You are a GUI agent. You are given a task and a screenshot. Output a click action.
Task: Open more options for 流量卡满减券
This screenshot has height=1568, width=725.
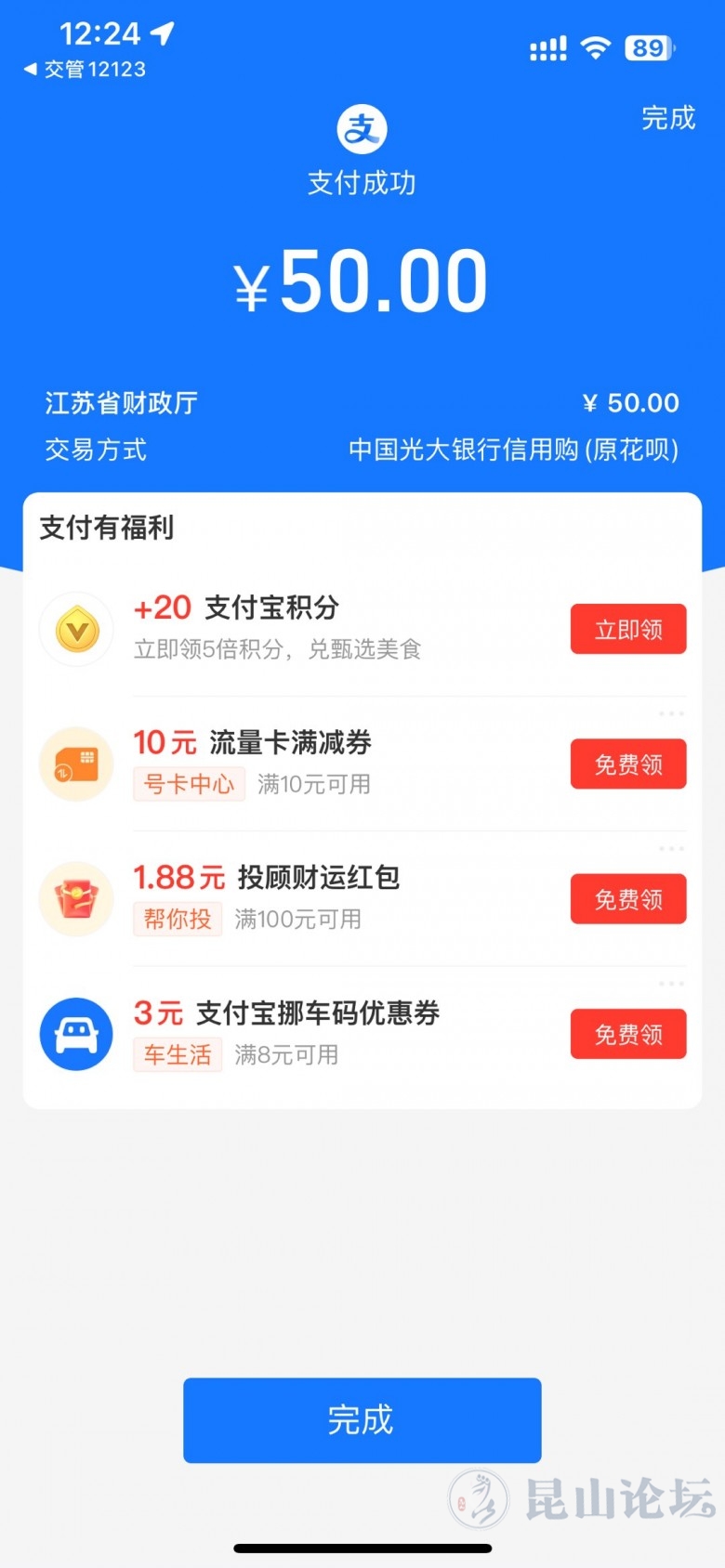pyautogui.click(x=671, y=713)
